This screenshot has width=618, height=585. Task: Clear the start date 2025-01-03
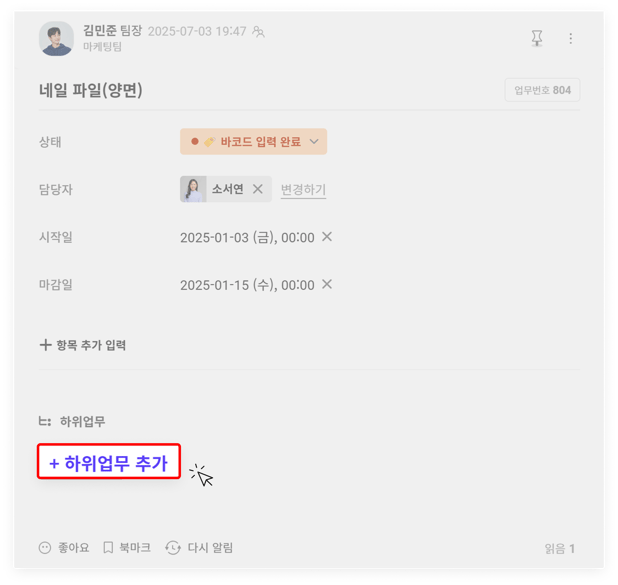pos(327,237)
